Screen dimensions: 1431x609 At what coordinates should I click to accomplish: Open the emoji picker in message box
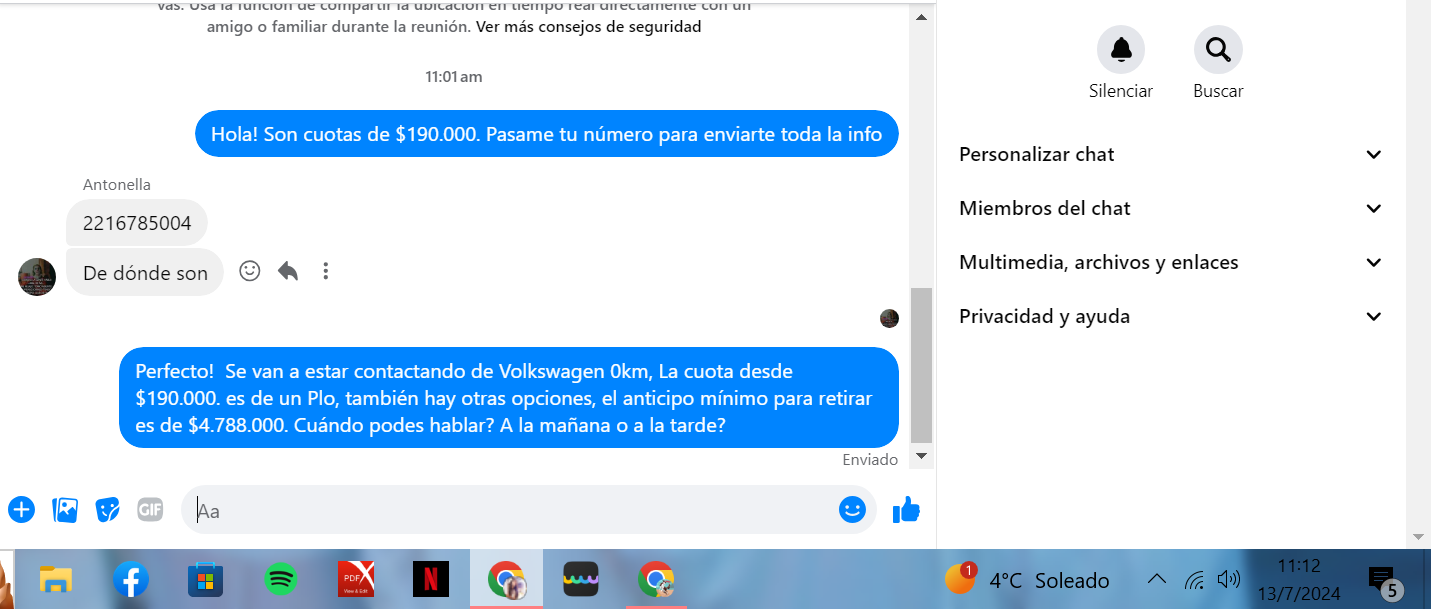pyautogui.click(x=852, y=510)
